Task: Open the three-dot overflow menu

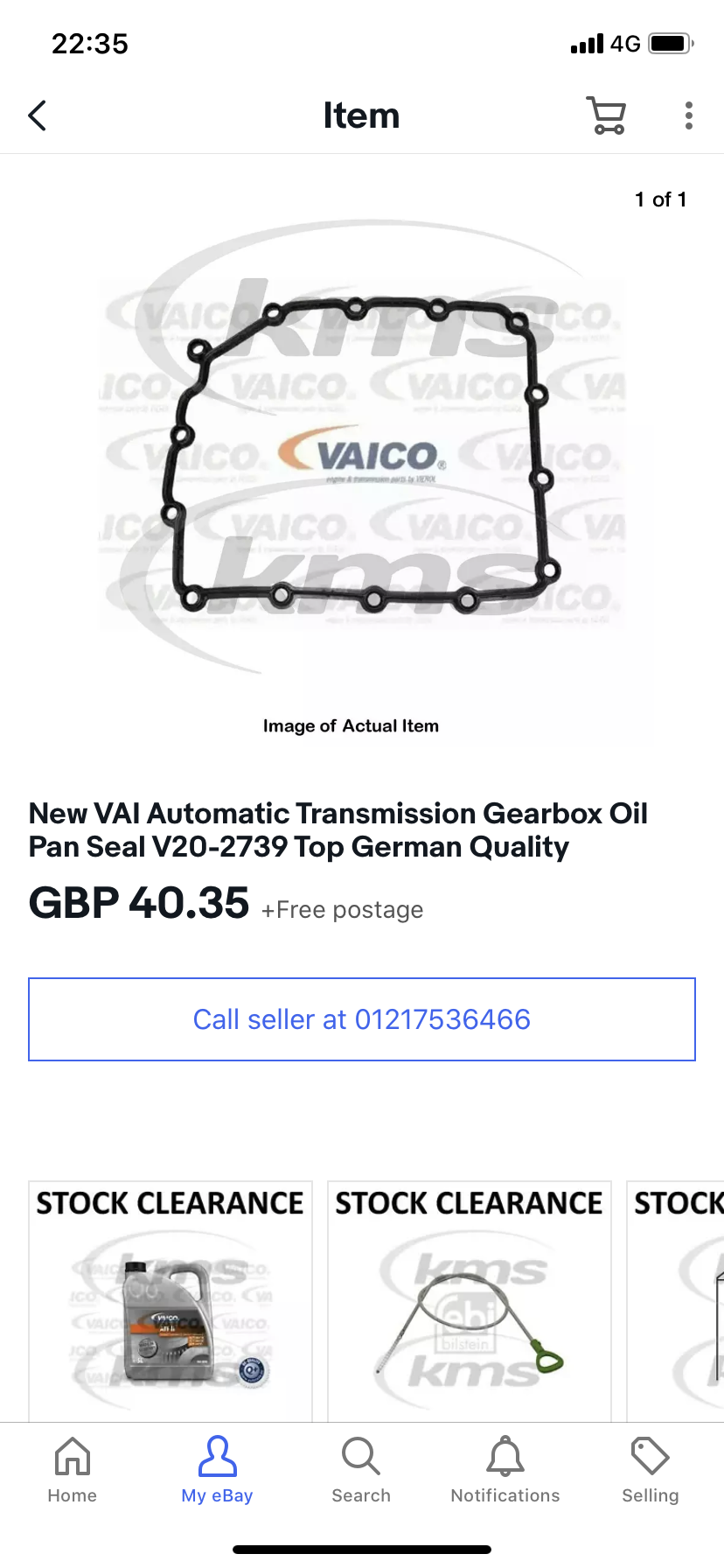Action: [x=689, y=115]
